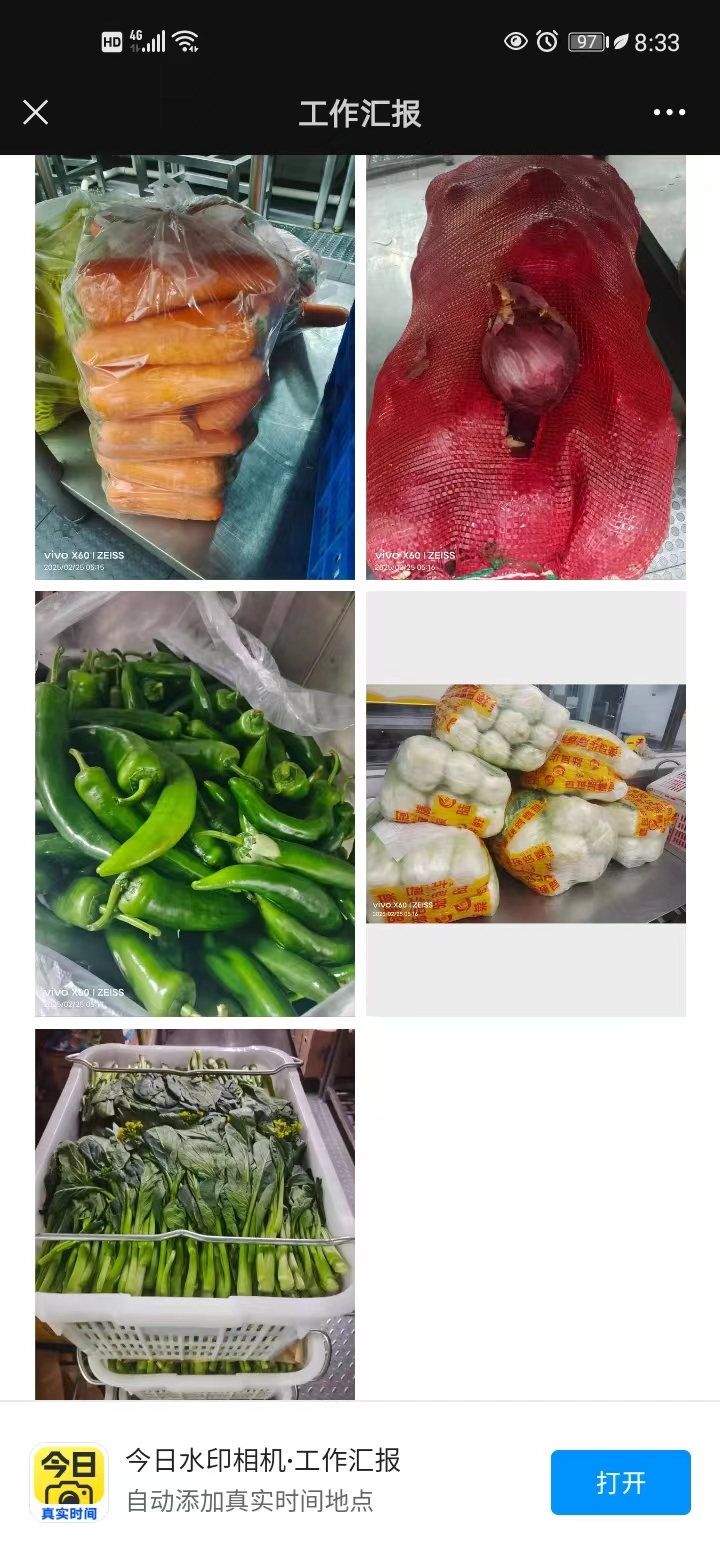View the red onion bag photo
Viewport: 720px width, 1560px height.
(x=525, y=367)
